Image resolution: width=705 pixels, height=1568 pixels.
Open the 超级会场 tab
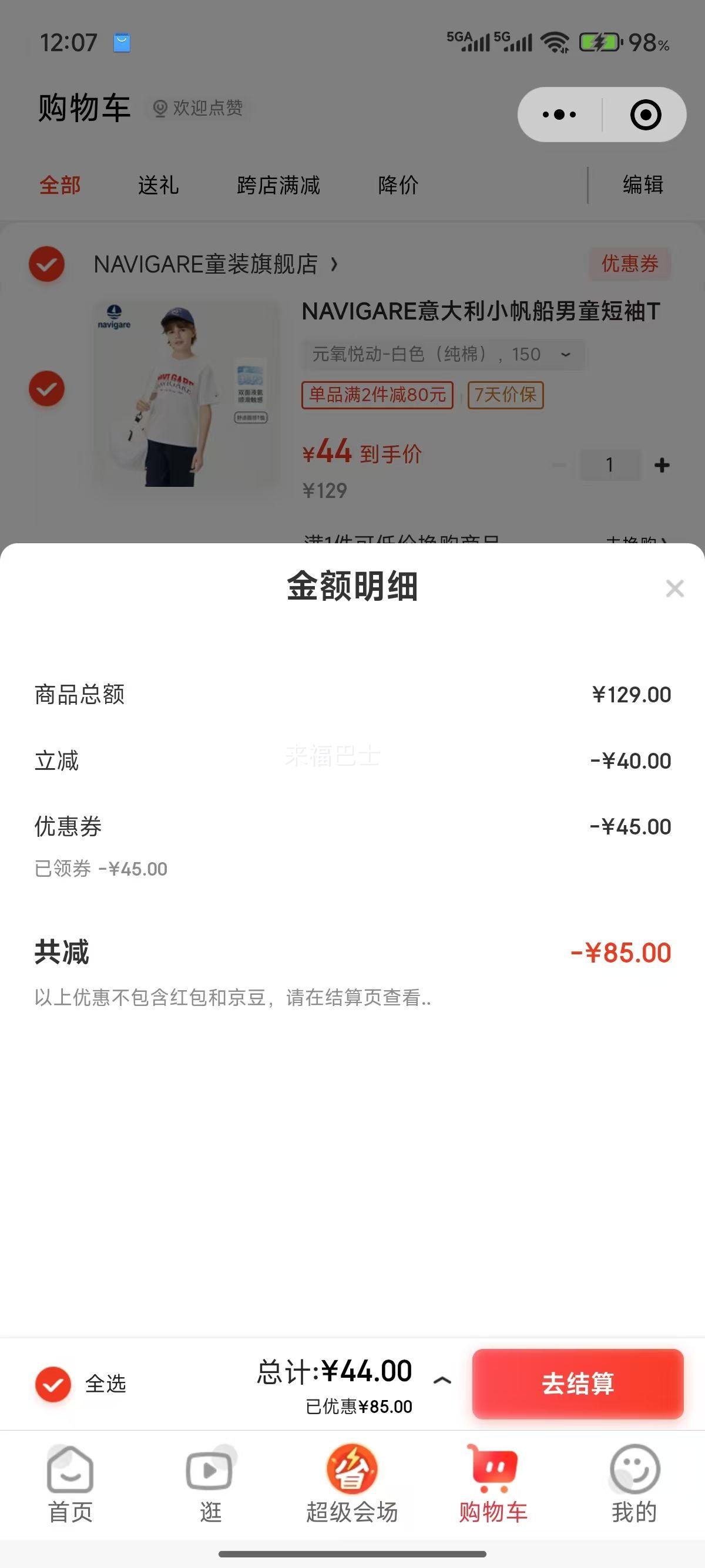pyautogui.click(x=352, y=1485)
